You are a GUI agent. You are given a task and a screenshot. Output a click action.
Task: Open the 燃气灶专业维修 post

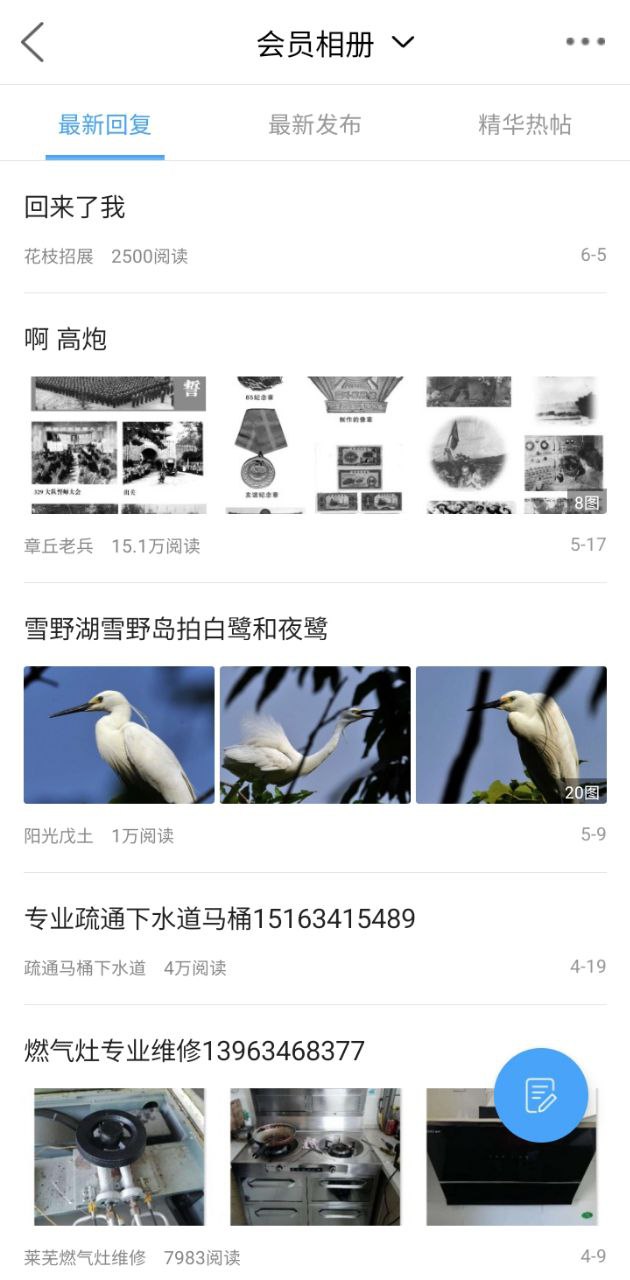[x=195, y=1051]
